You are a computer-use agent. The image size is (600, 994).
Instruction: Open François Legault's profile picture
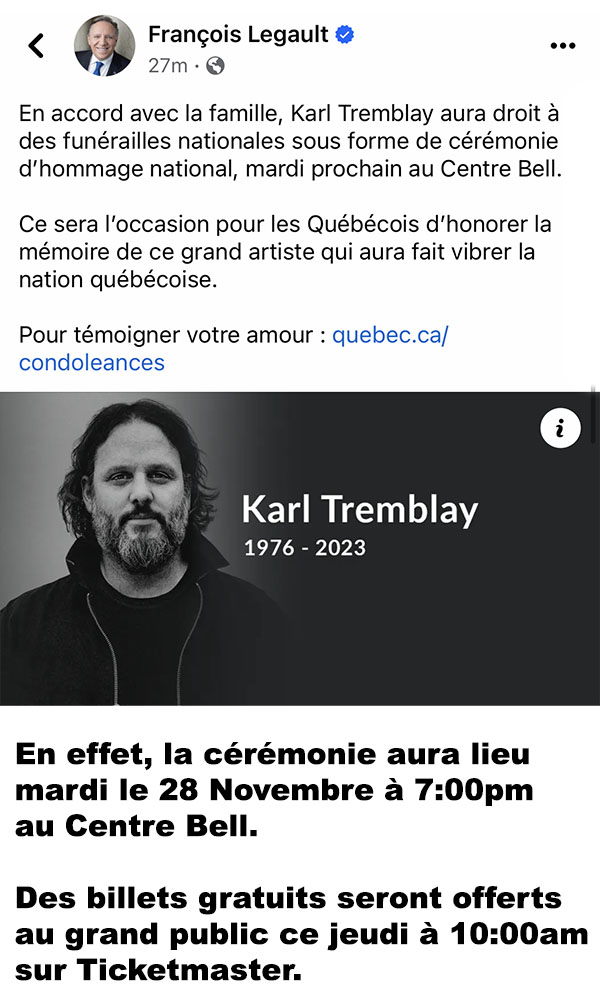point(105,46)
